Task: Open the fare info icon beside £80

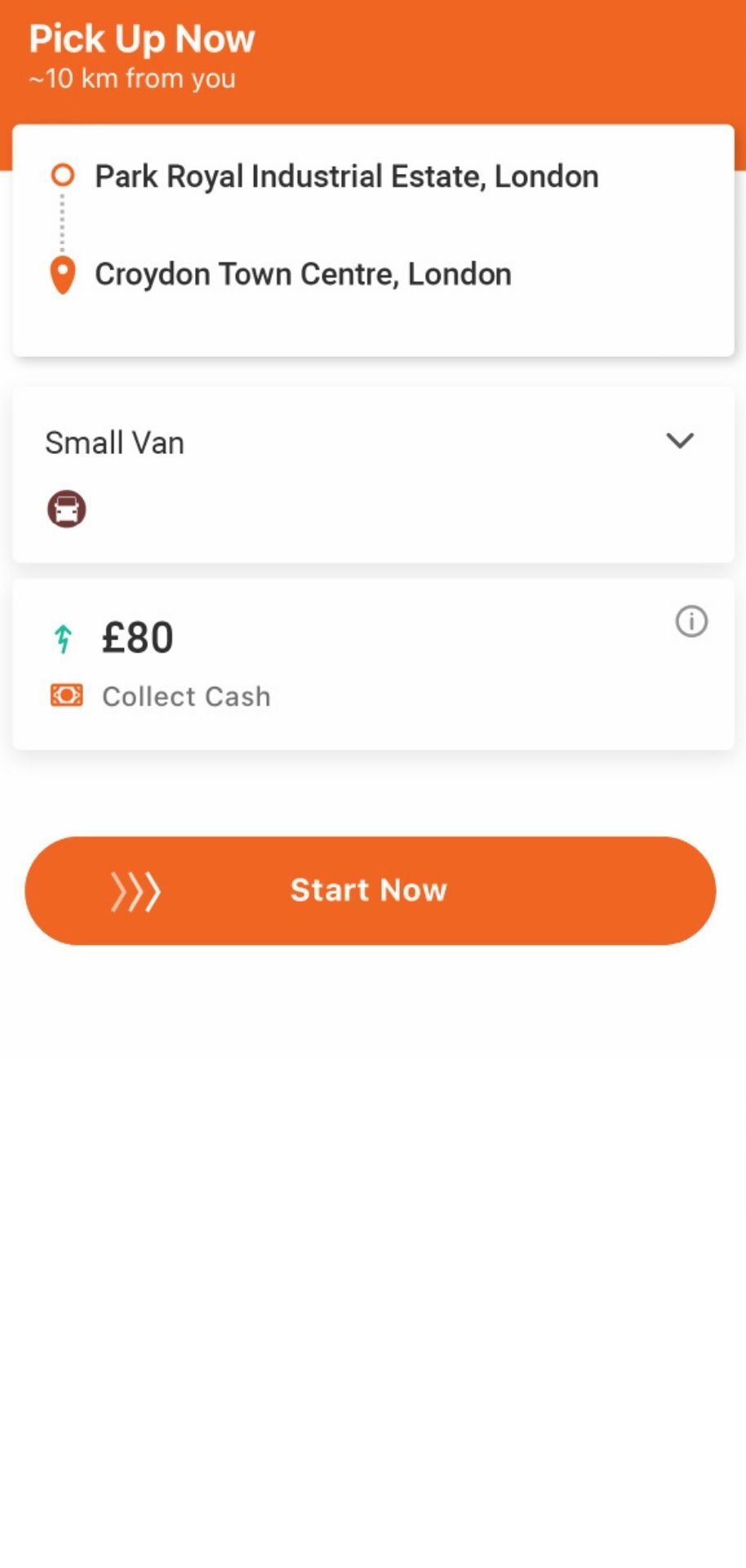Action: [691, 621]
